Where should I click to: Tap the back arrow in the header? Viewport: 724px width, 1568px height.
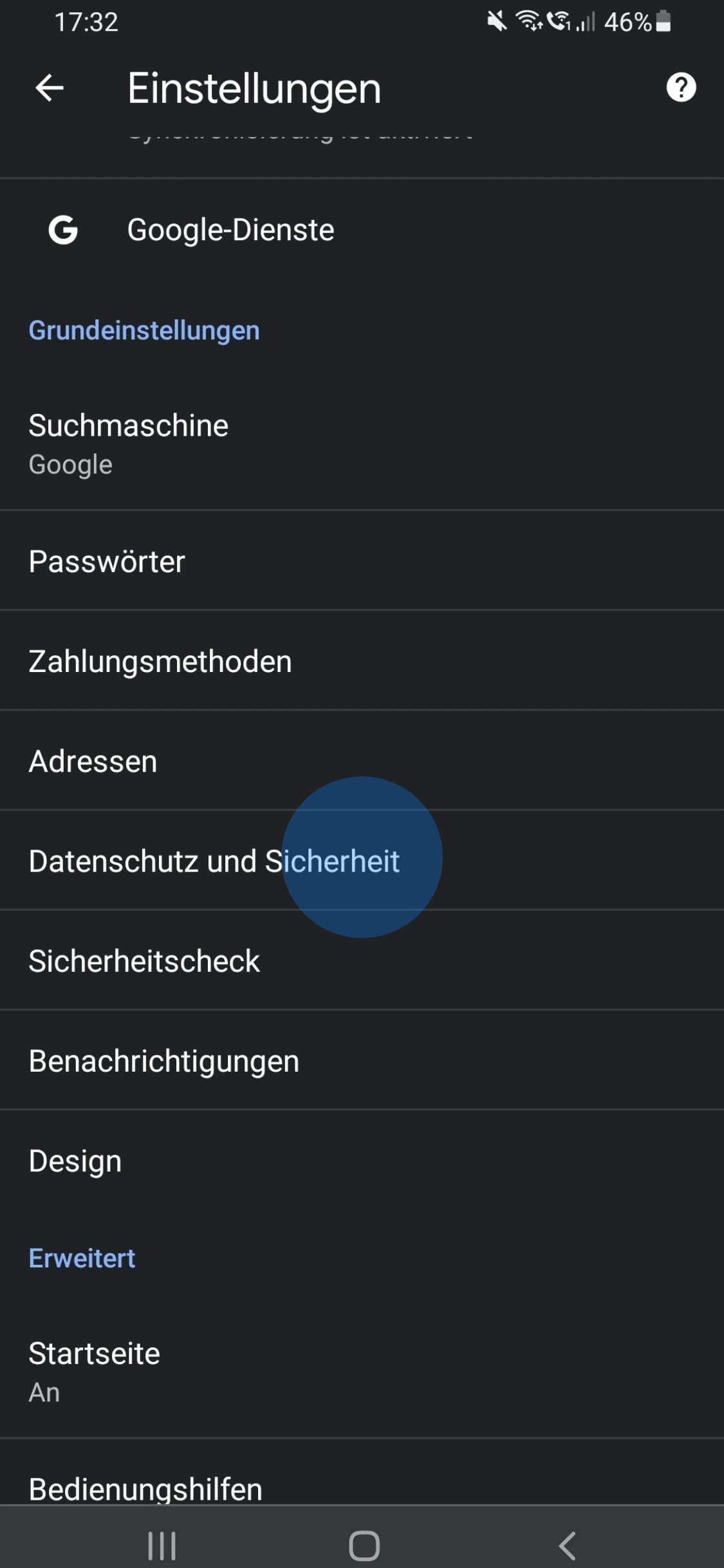coord(50,88)
